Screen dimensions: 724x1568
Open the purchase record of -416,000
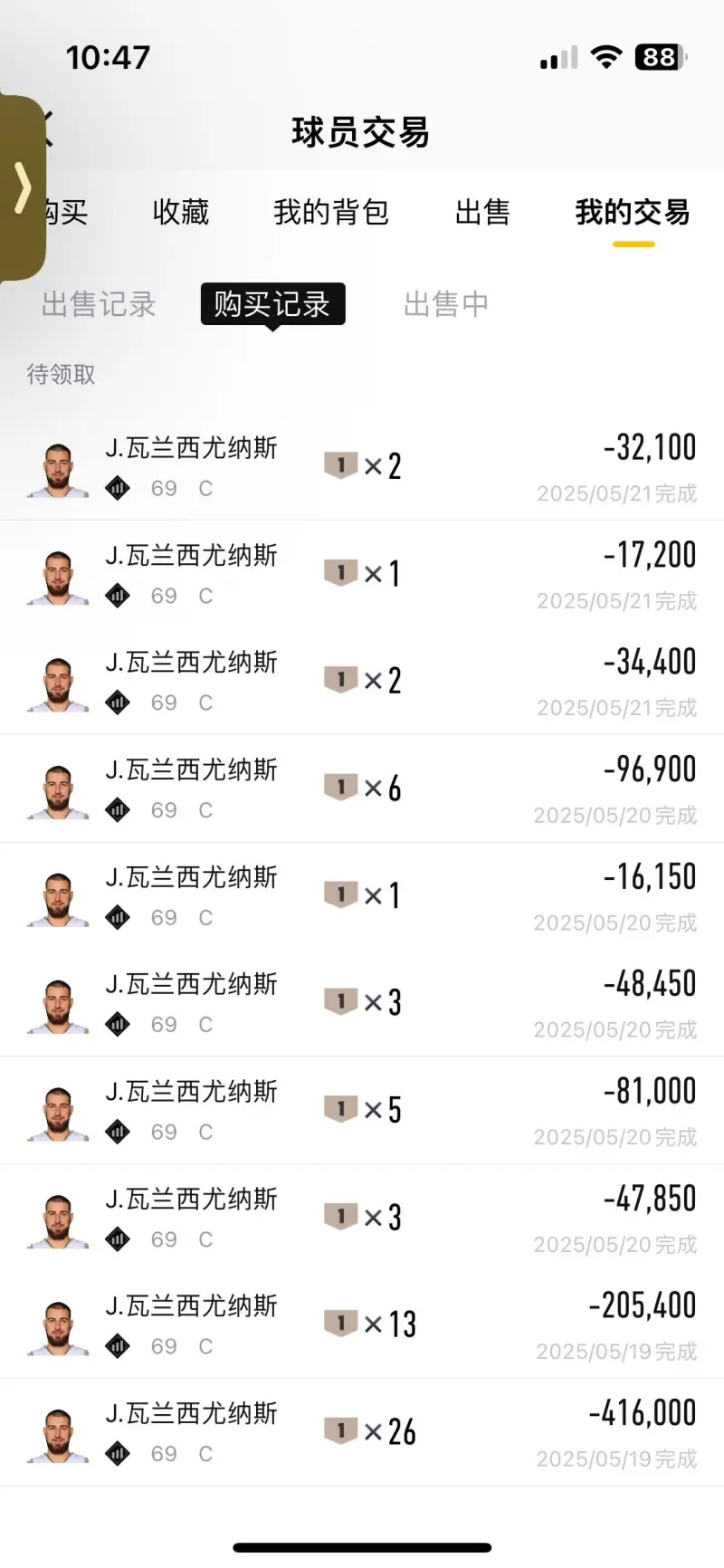pyautogui.click(x=362, y=1432)
